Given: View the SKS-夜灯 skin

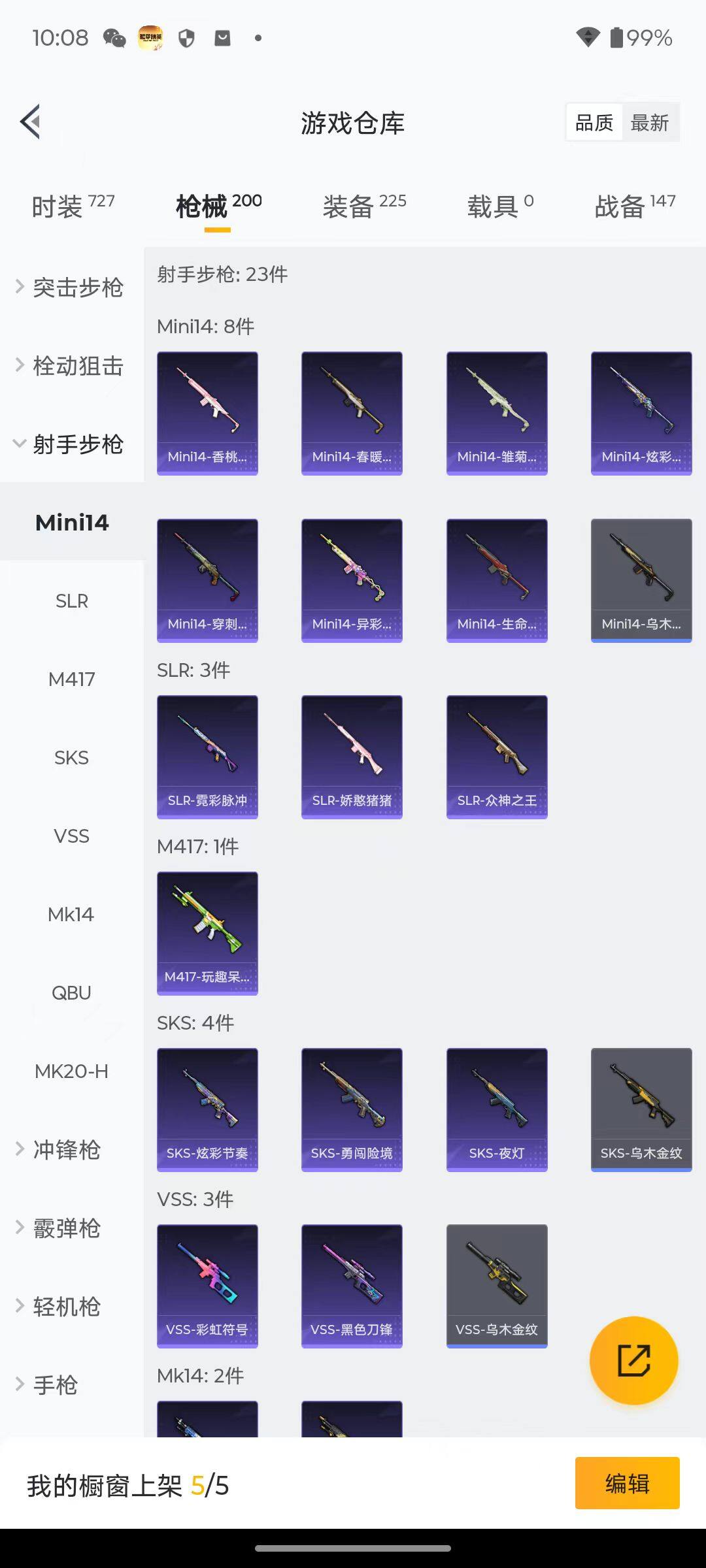Looking at the screenshot, I should (497, 1109).
